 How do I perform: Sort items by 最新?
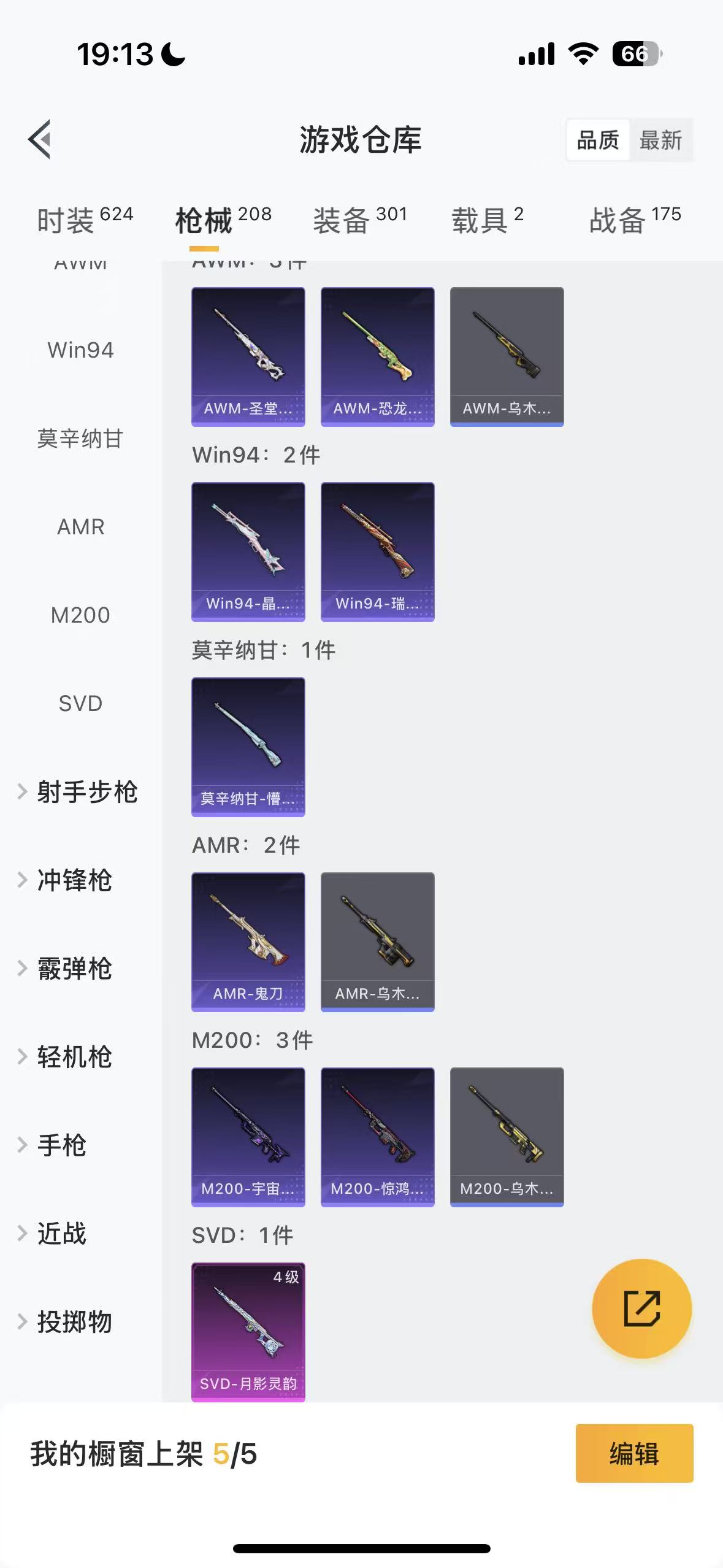click(660, 140)
